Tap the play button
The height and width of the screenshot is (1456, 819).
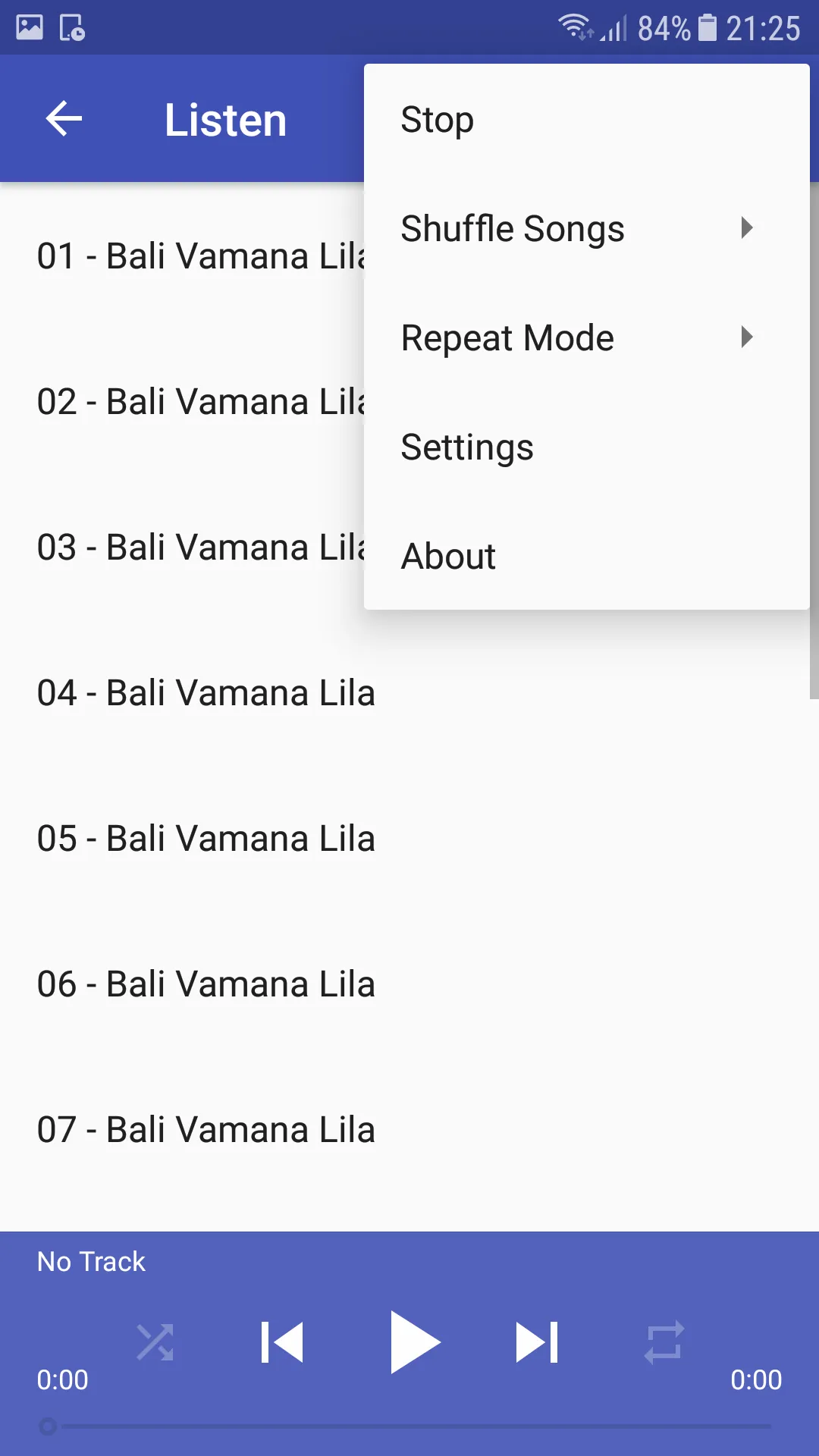414,1342
